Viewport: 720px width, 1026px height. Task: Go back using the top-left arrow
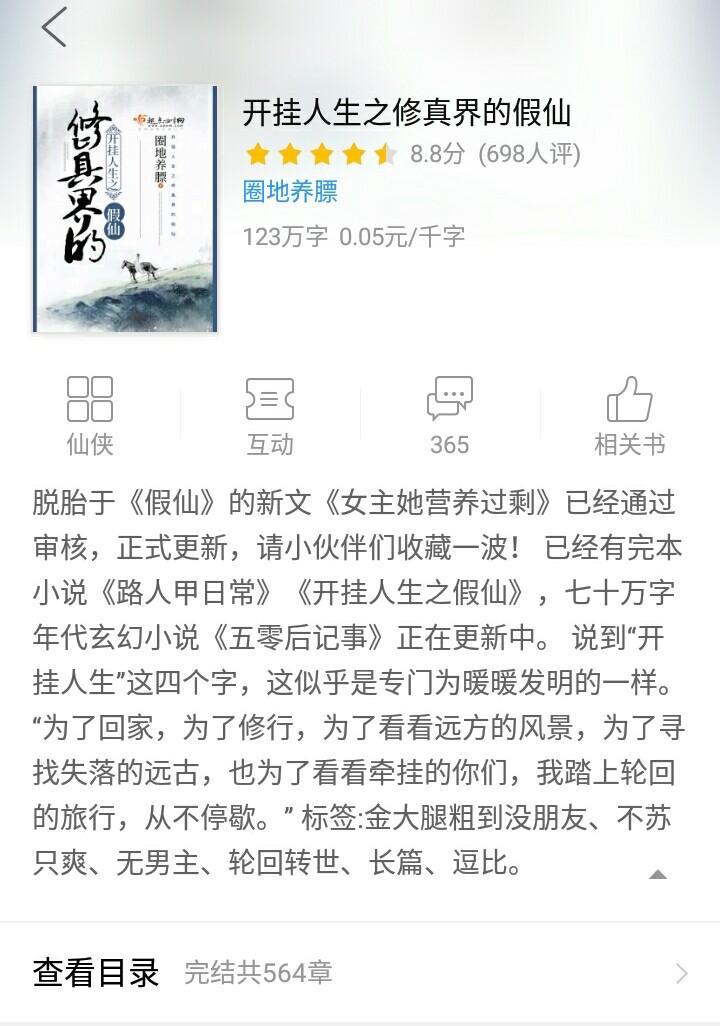point(54,27)
